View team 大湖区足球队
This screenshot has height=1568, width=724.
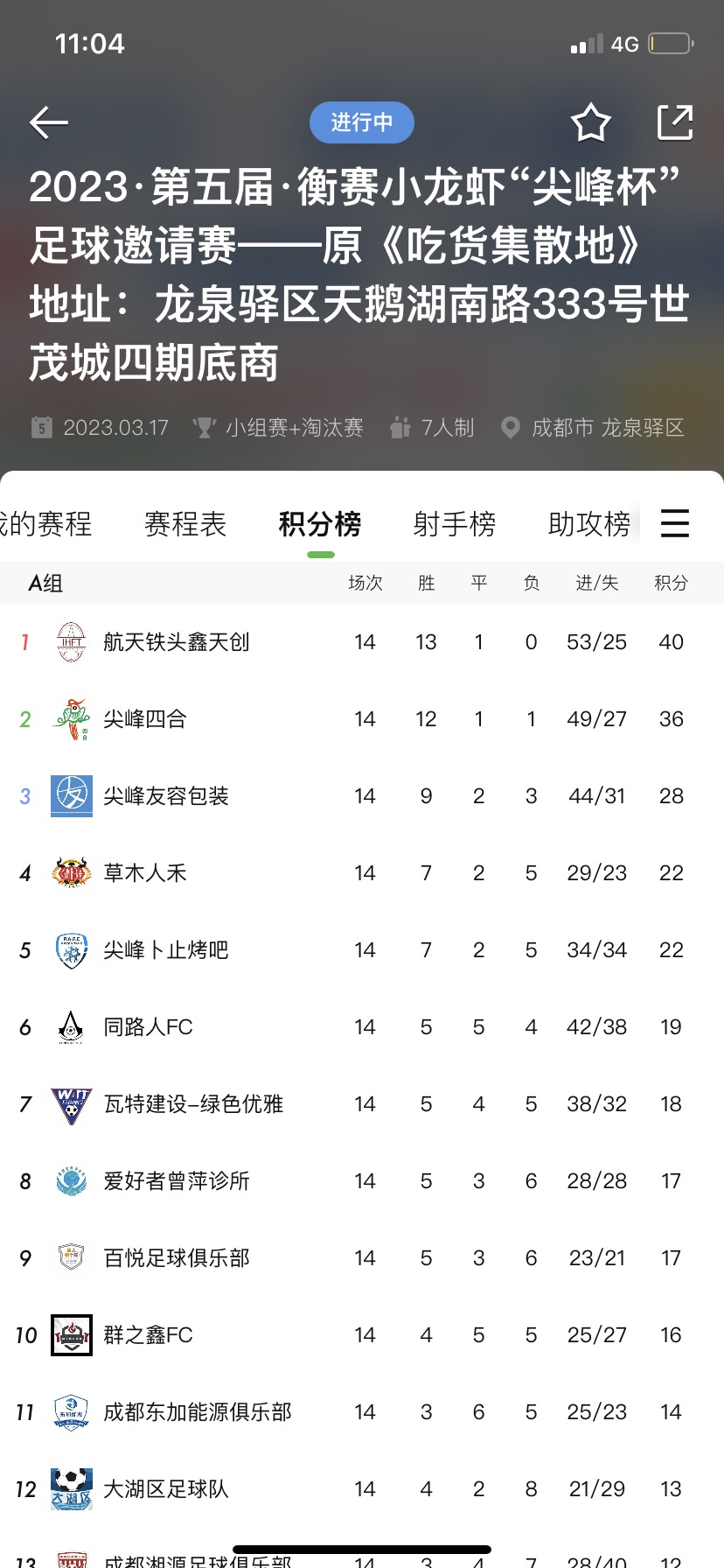click(x=362, y=1489)
